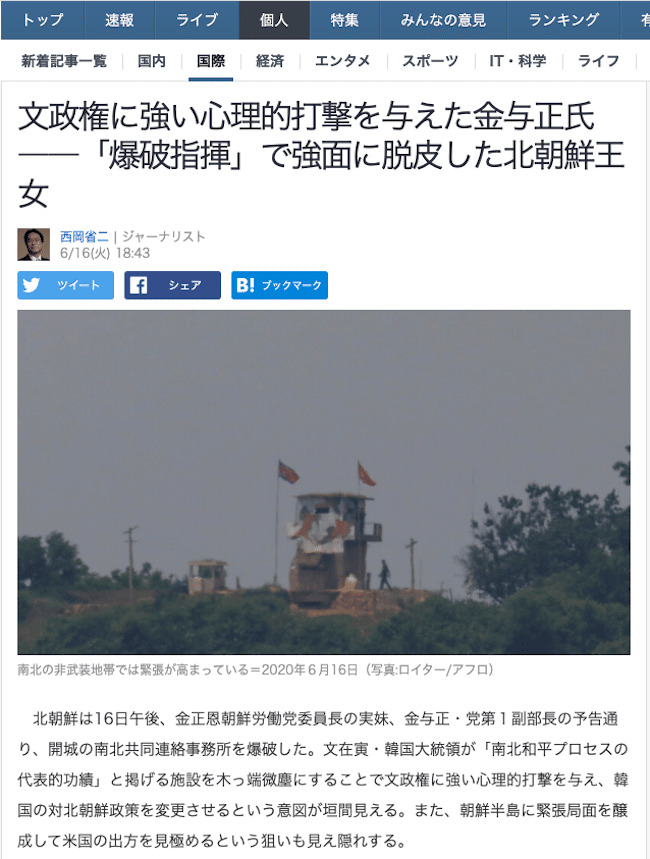The image size is (650, 859).
Task: Switch to the トップ tab
Action: coord(42,20)
